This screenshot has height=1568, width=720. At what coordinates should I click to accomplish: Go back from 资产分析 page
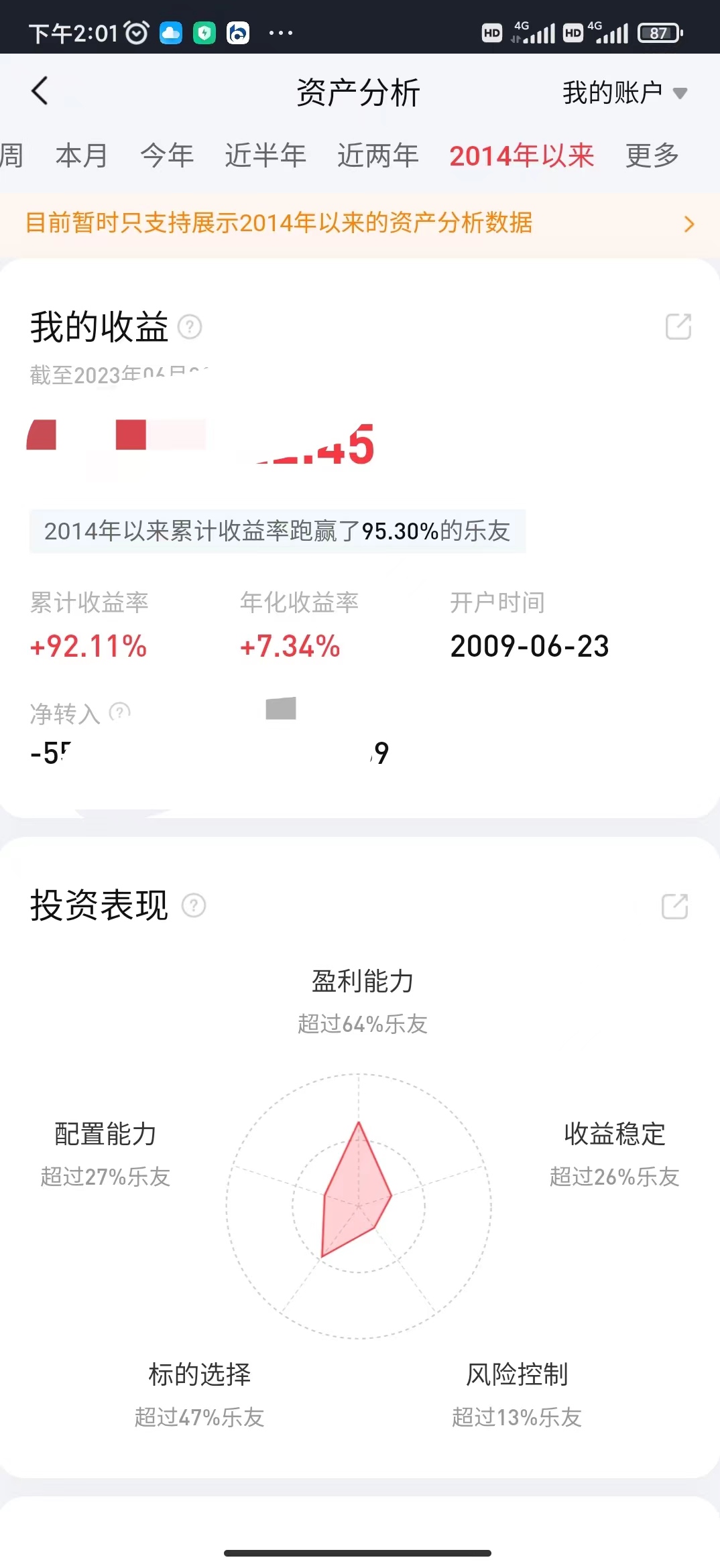[x=40, y=91]
